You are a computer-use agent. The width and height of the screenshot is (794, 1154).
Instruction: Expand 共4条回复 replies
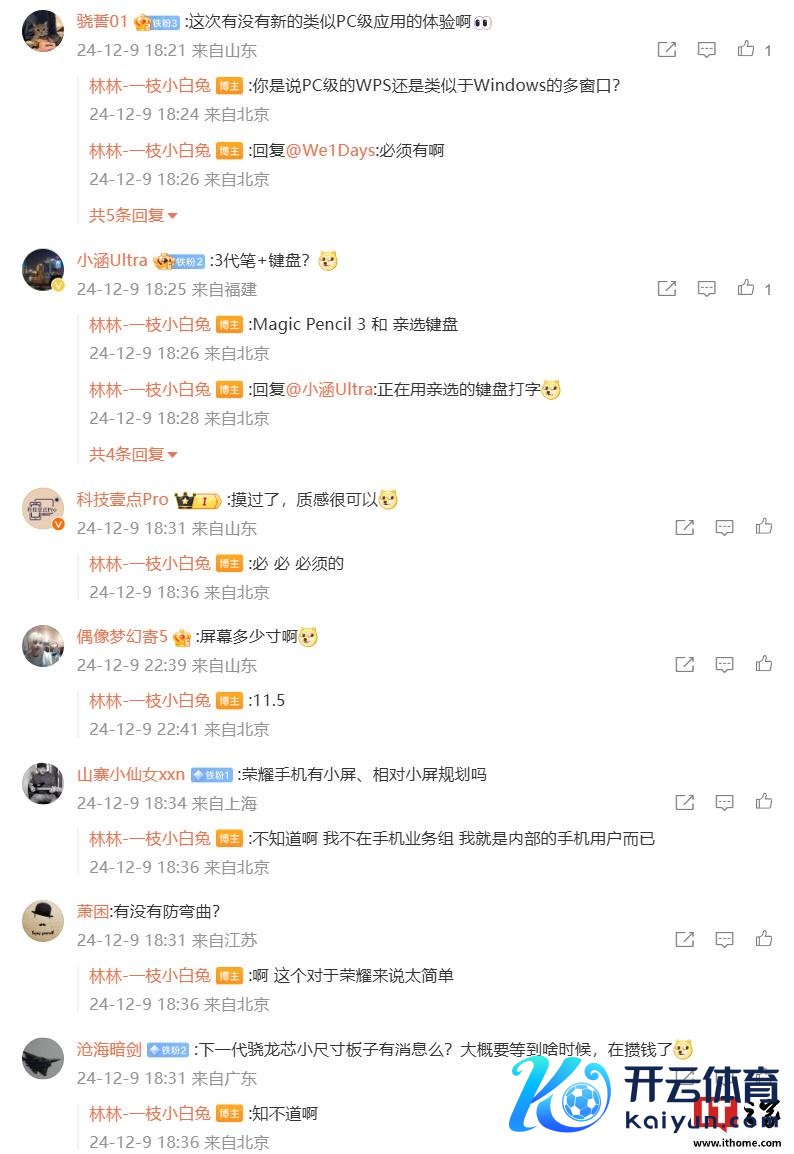(133, 454)
